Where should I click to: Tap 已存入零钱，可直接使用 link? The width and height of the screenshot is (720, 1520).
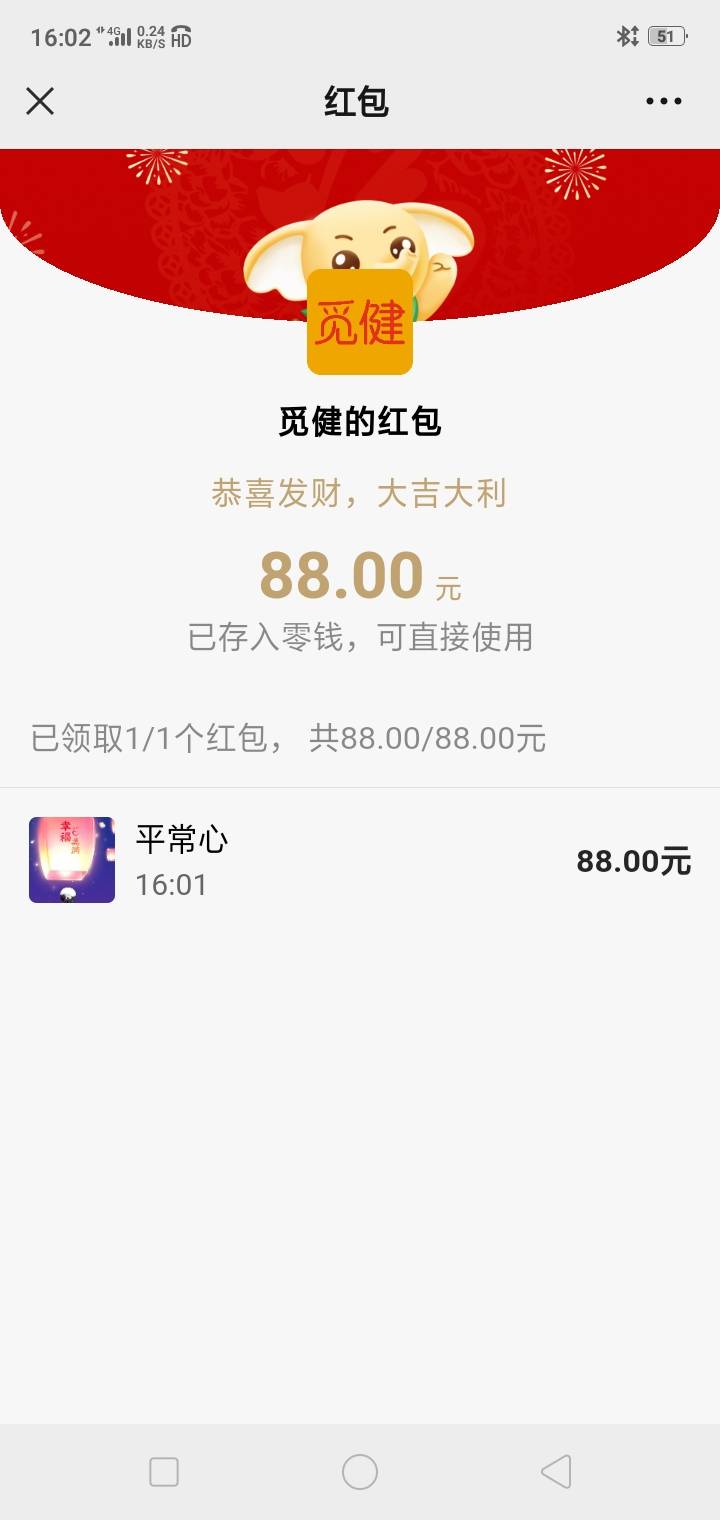(x=359, y=637)
